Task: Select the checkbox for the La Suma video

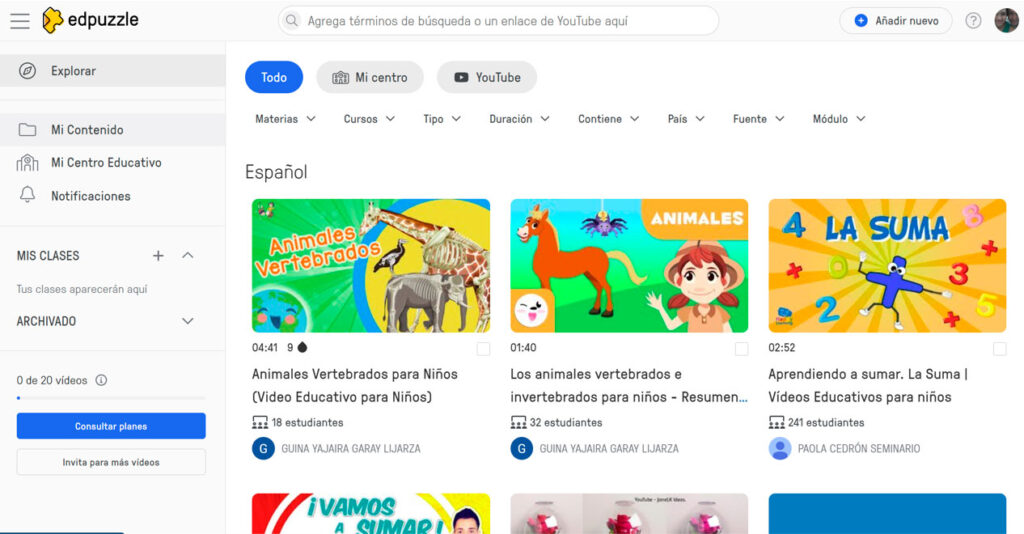Action: (x=999, y=349)
